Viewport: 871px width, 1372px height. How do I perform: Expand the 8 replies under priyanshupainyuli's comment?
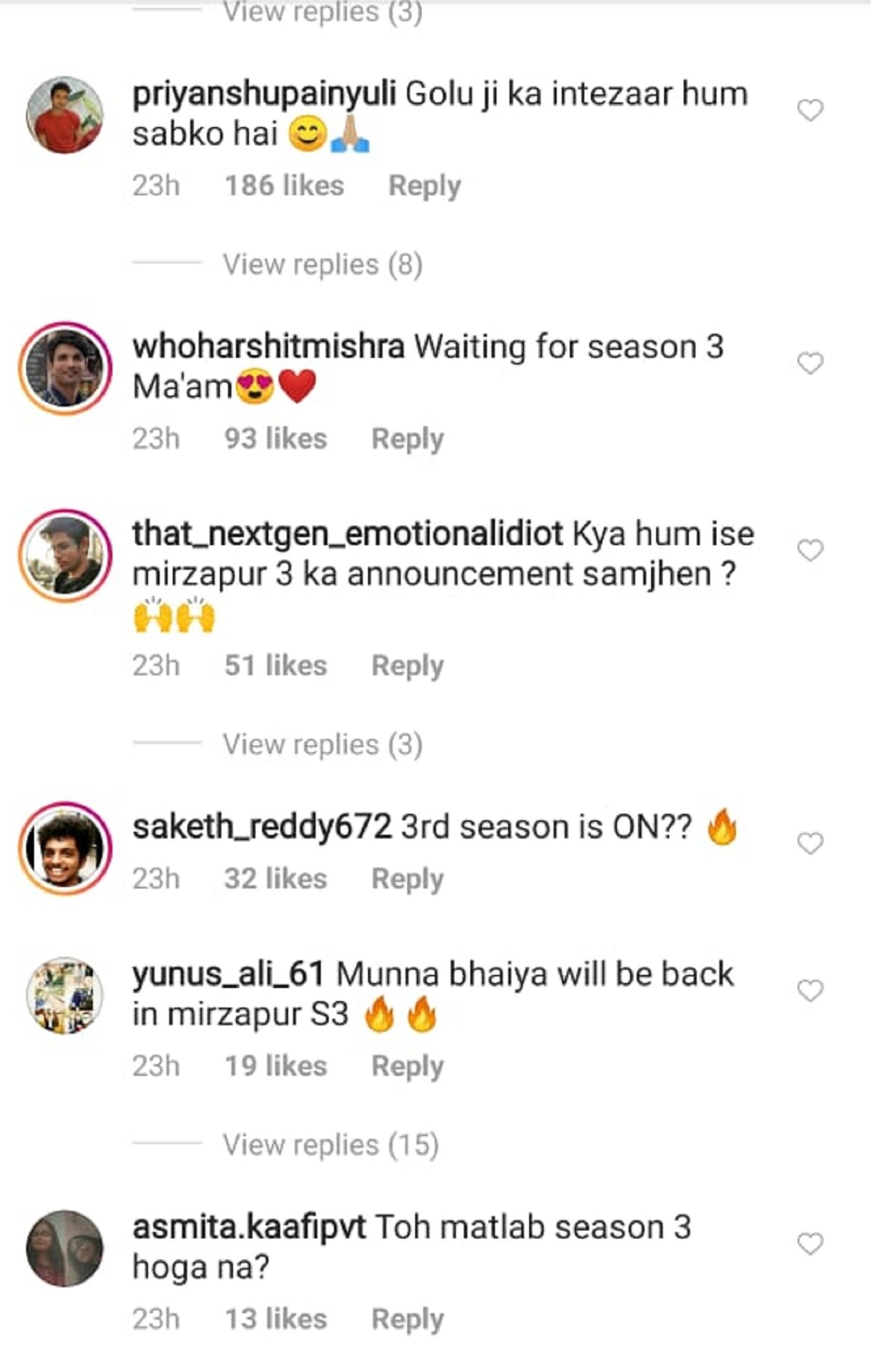pyautogui.click(x=322, y=265)
